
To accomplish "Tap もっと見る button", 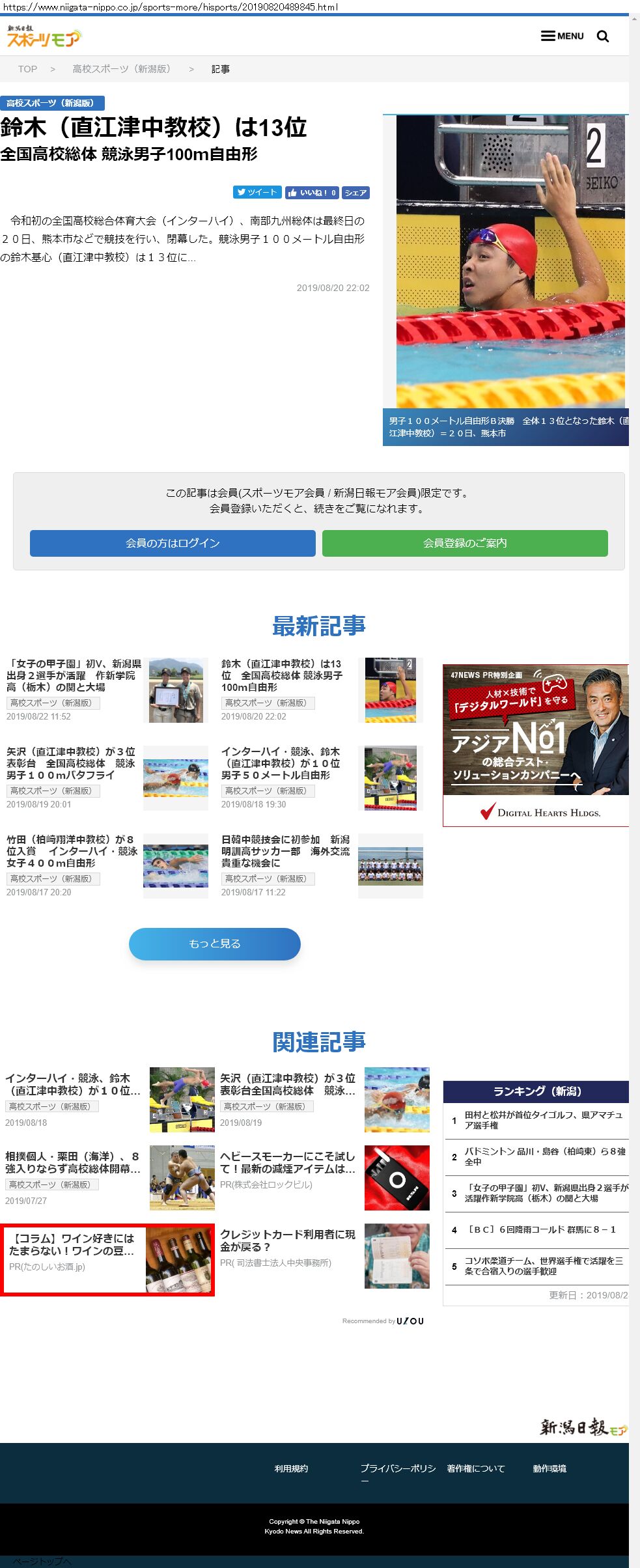I will click(x=215, y=944).
